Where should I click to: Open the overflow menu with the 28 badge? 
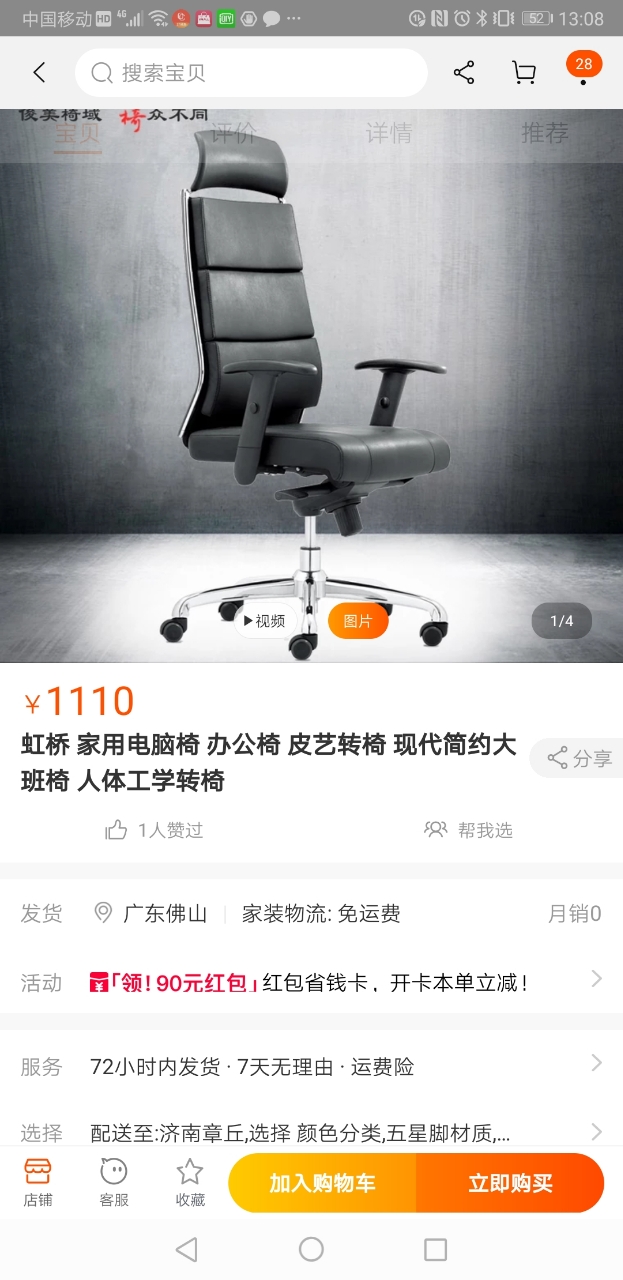click(583, 72)
